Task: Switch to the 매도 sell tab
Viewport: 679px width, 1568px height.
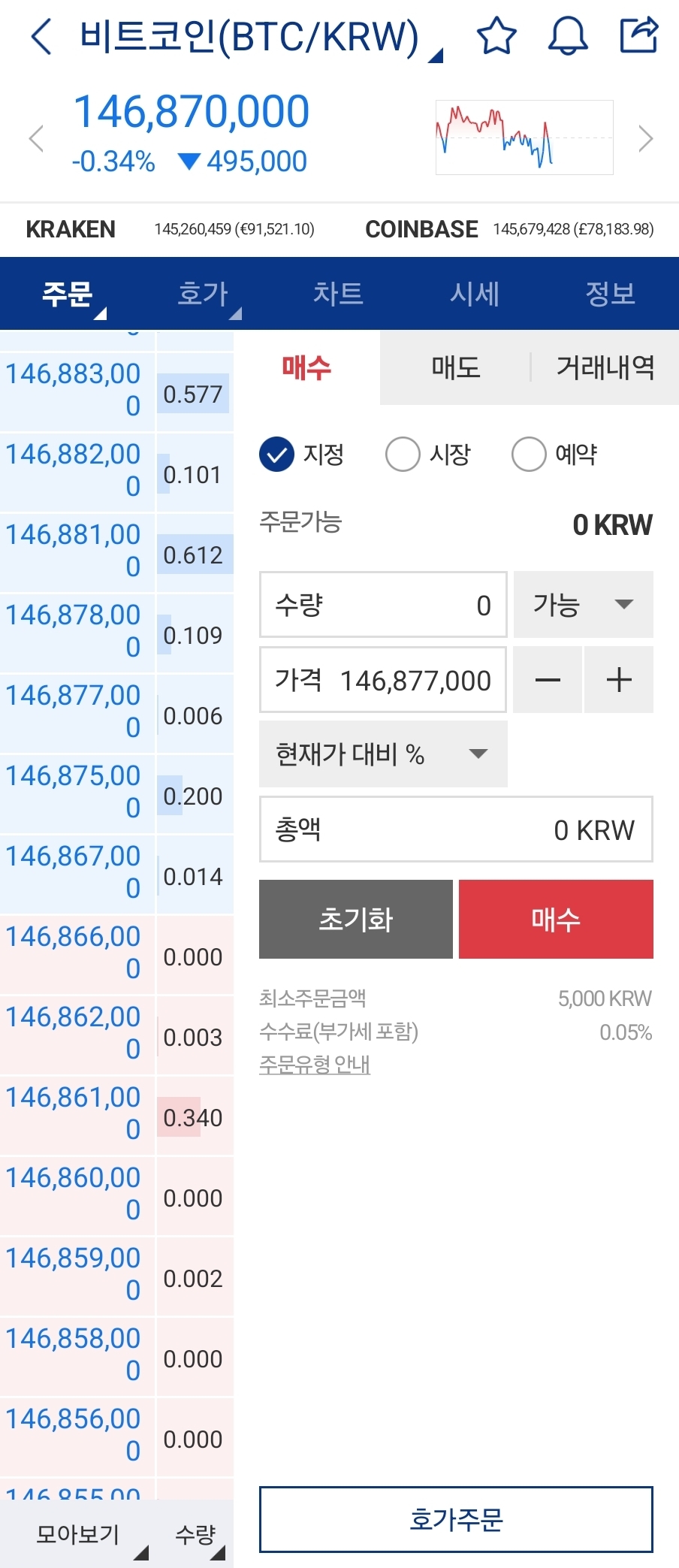Action: point(455,367)
